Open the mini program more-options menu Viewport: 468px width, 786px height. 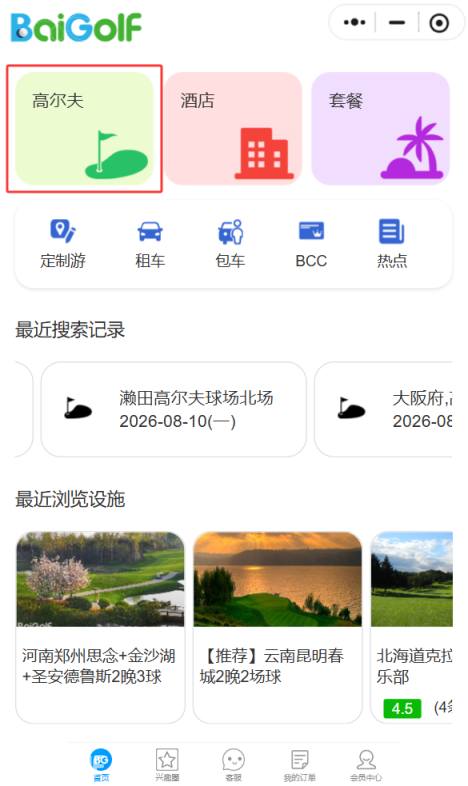[354, 23]
